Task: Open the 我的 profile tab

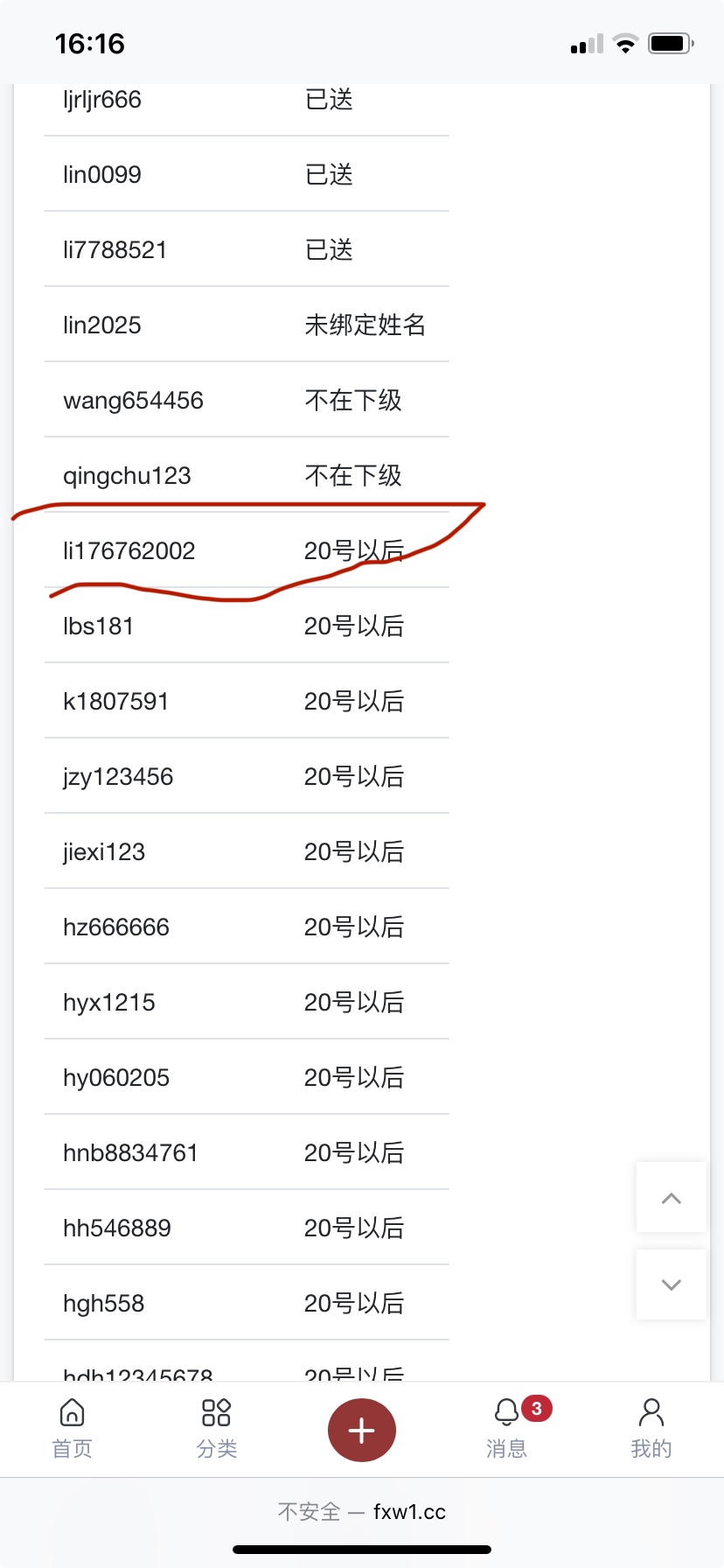Action: point(651,1429)
